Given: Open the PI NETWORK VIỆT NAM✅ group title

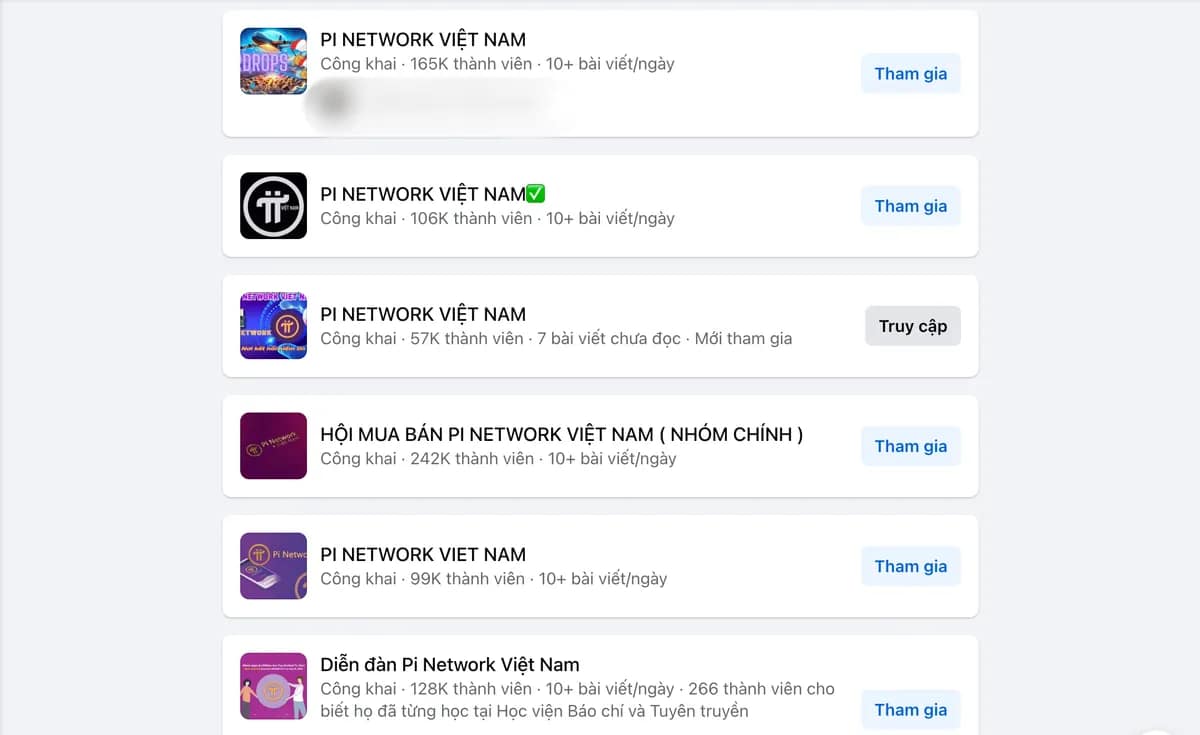Looking at the screenshot, I should (432, 194).
